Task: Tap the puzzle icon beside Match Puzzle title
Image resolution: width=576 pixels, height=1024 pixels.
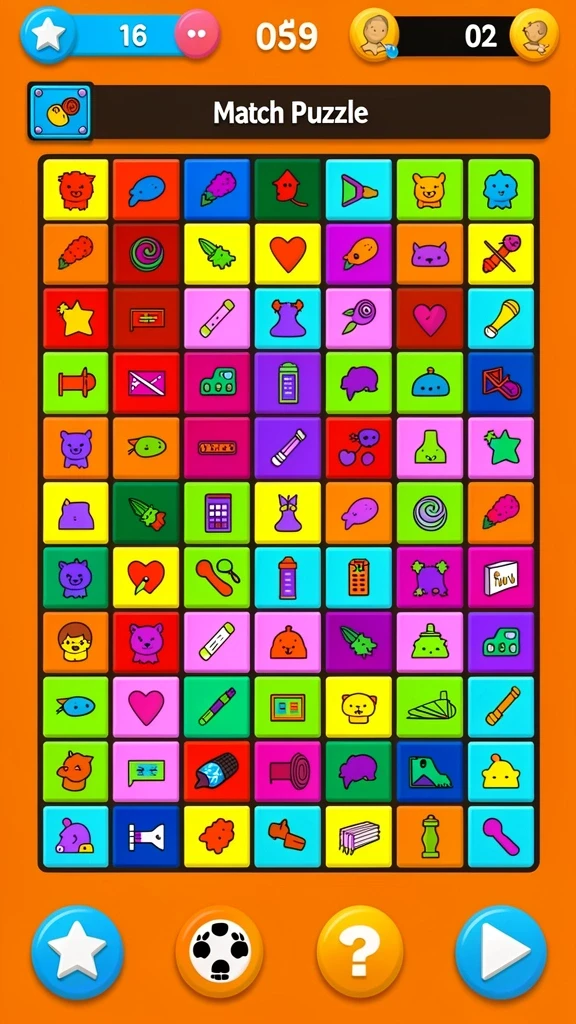Action: (60, 111)
